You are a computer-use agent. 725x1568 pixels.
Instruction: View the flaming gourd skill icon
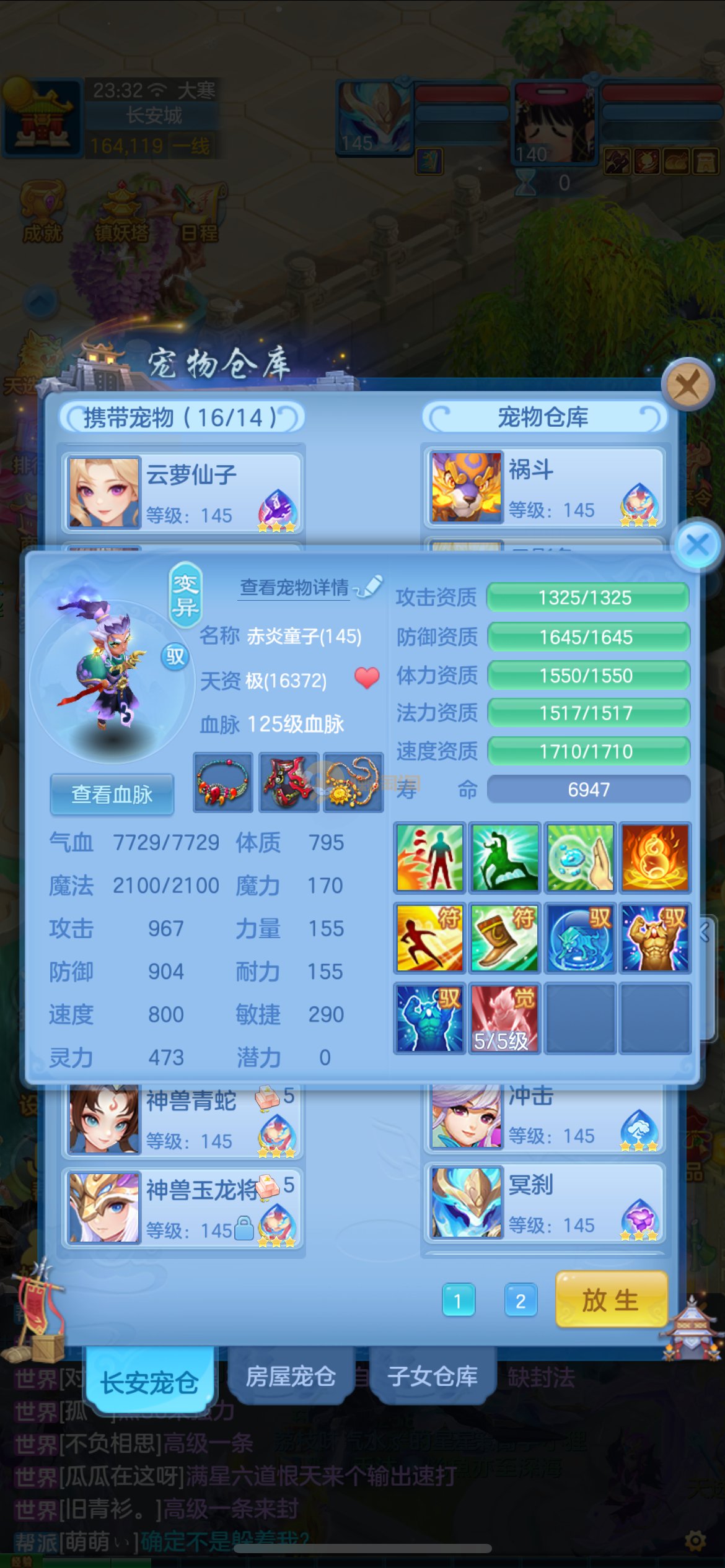[655, 858]
